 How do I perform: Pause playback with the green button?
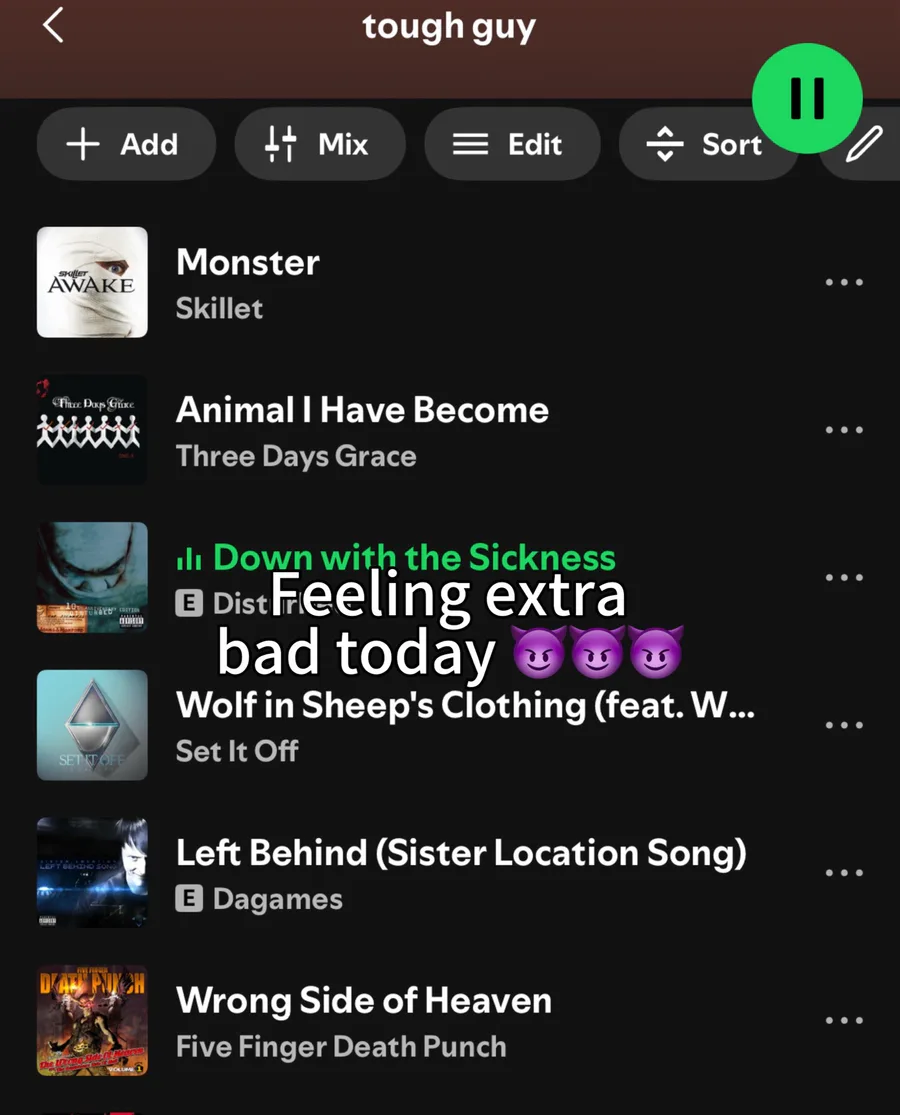807,98
